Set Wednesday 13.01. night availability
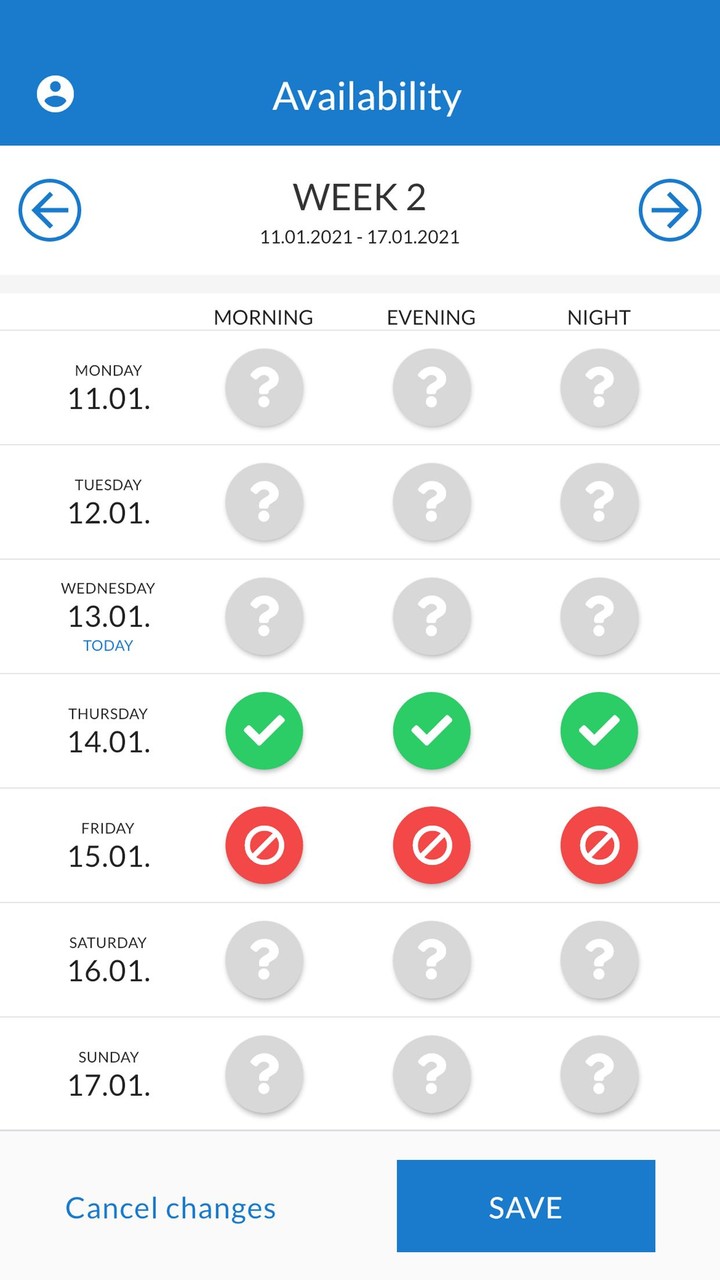This screenshot has height=1280, width=720. coord(599,616)
